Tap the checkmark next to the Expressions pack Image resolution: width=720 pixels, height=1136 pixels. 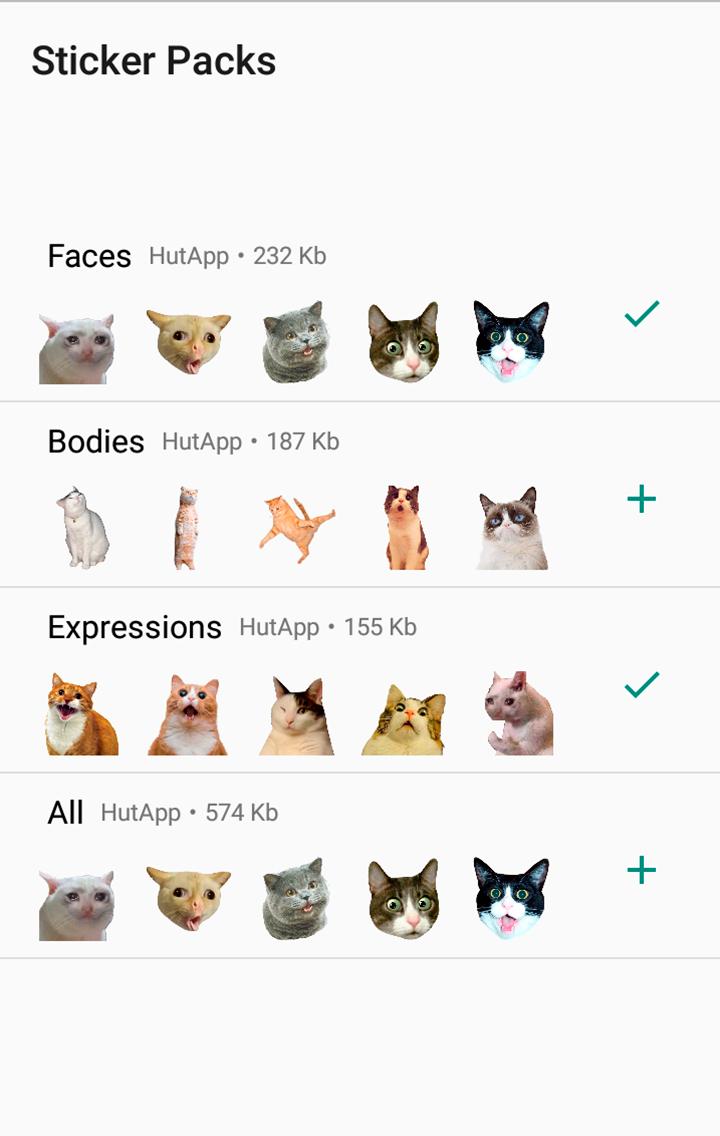coord(641,685)
